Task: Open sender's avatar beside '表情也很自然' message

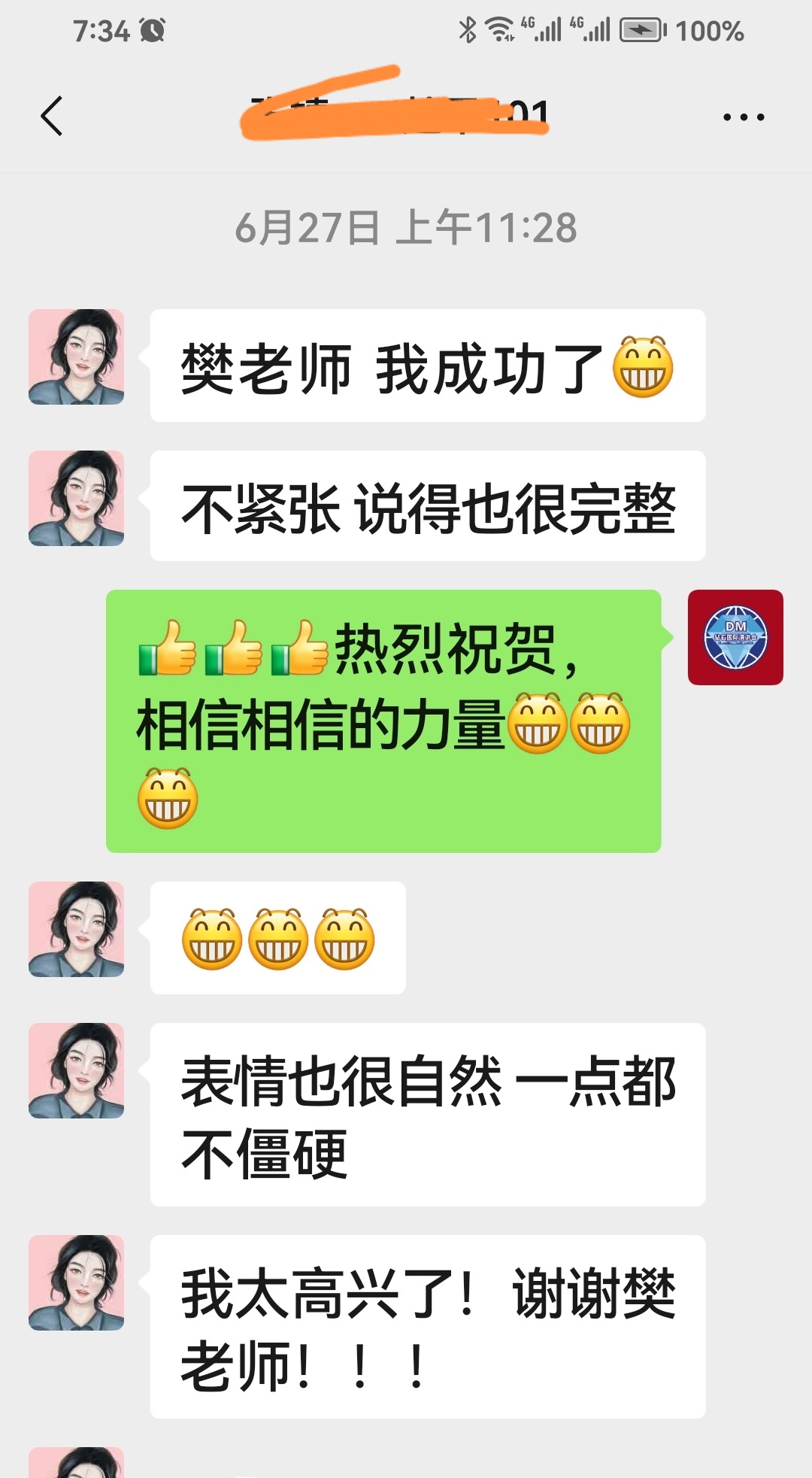Action: pyautogui.click(x=76, y=1070)
